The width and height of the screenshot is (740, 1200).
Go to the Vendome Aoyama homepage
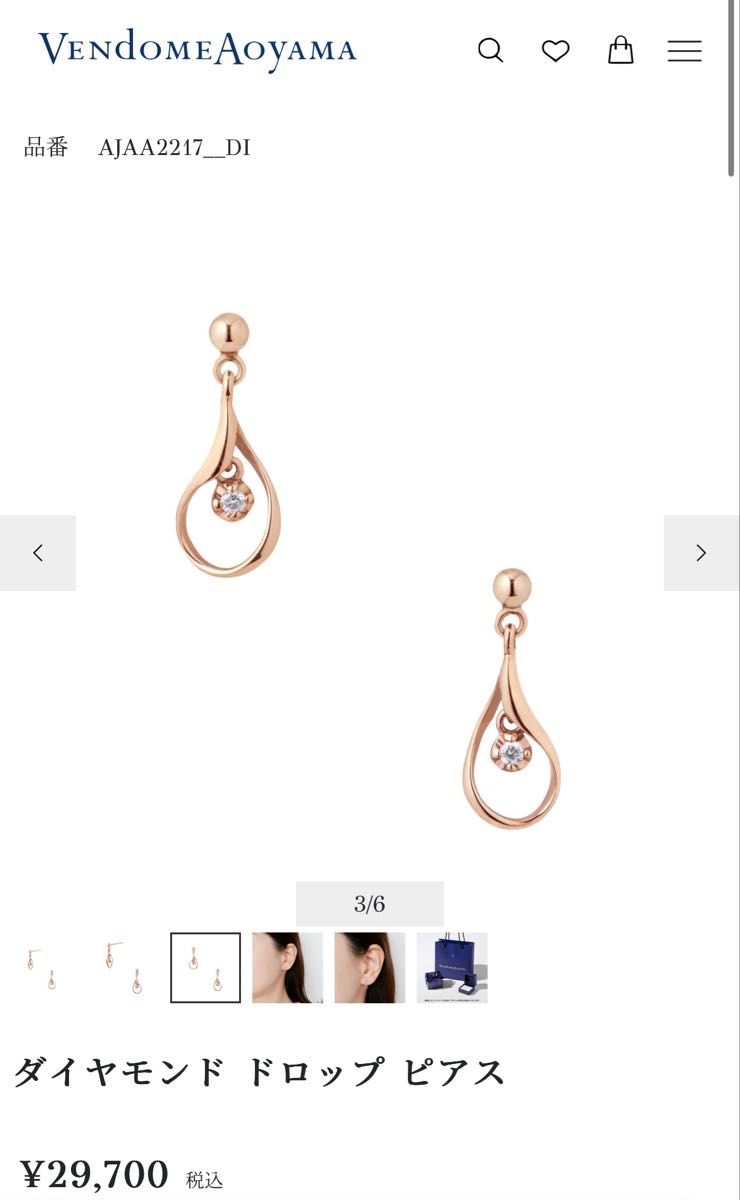click(197, 49)
